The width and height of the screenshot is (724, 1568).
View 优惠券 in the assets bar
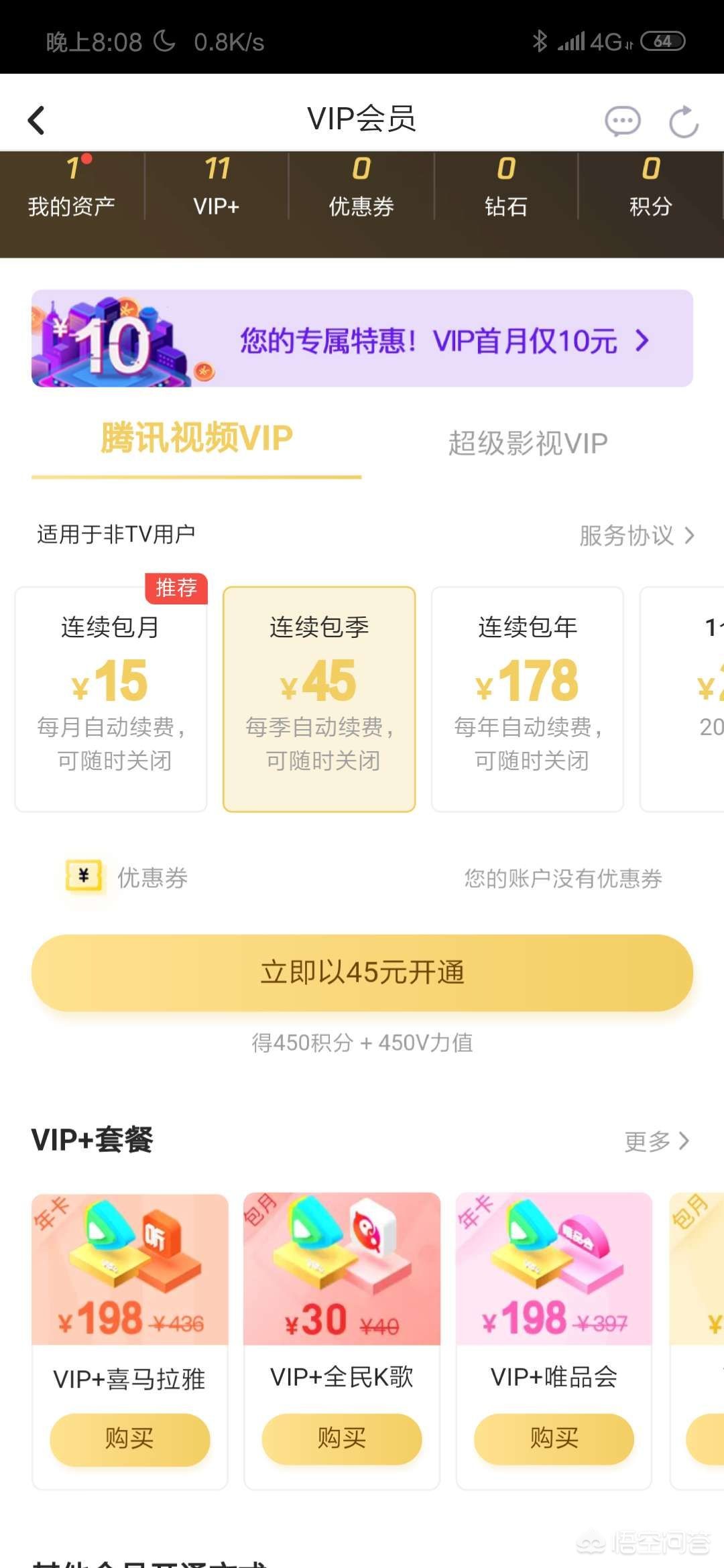(x=361, y=188)
